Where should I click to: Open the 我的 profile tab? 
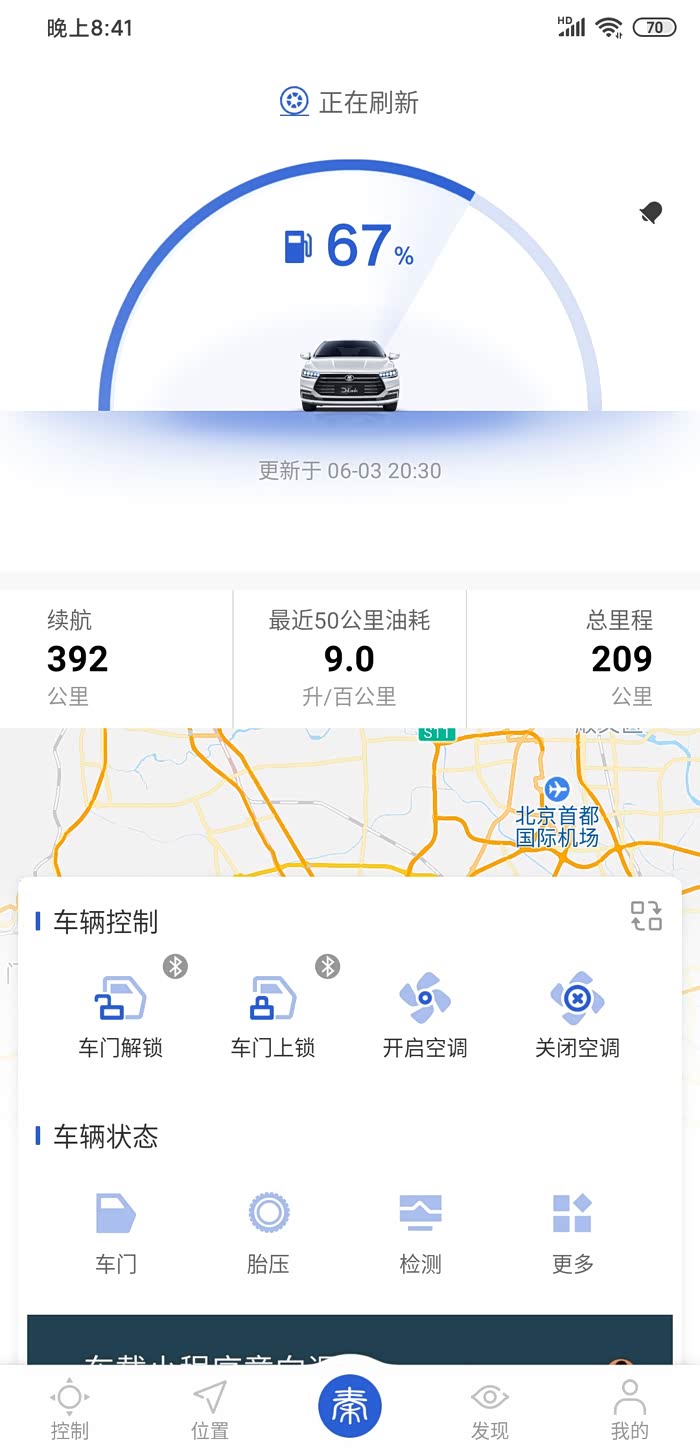[x=630, y=1409]
